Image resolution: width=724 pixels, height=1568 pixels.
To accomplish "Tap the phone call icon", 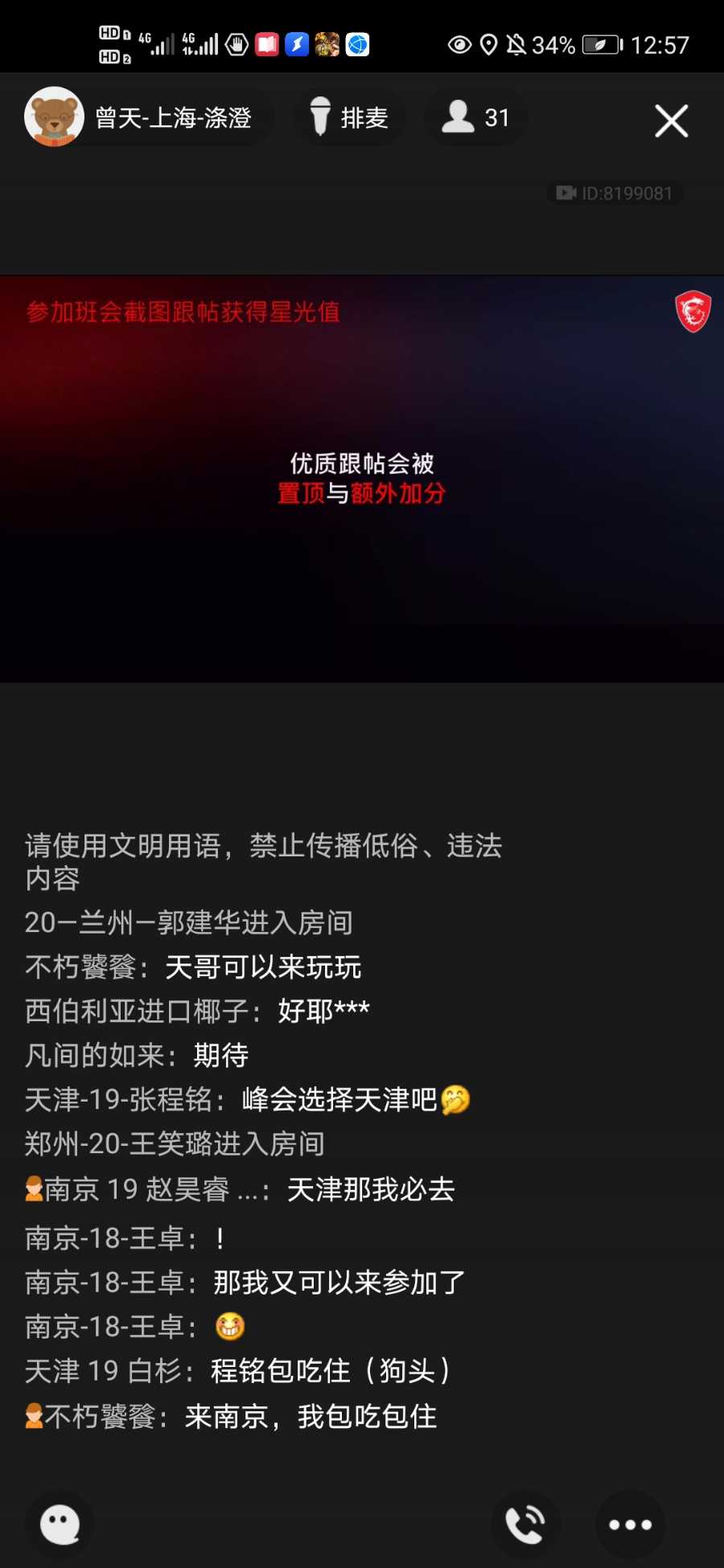I will point(524,1524).
